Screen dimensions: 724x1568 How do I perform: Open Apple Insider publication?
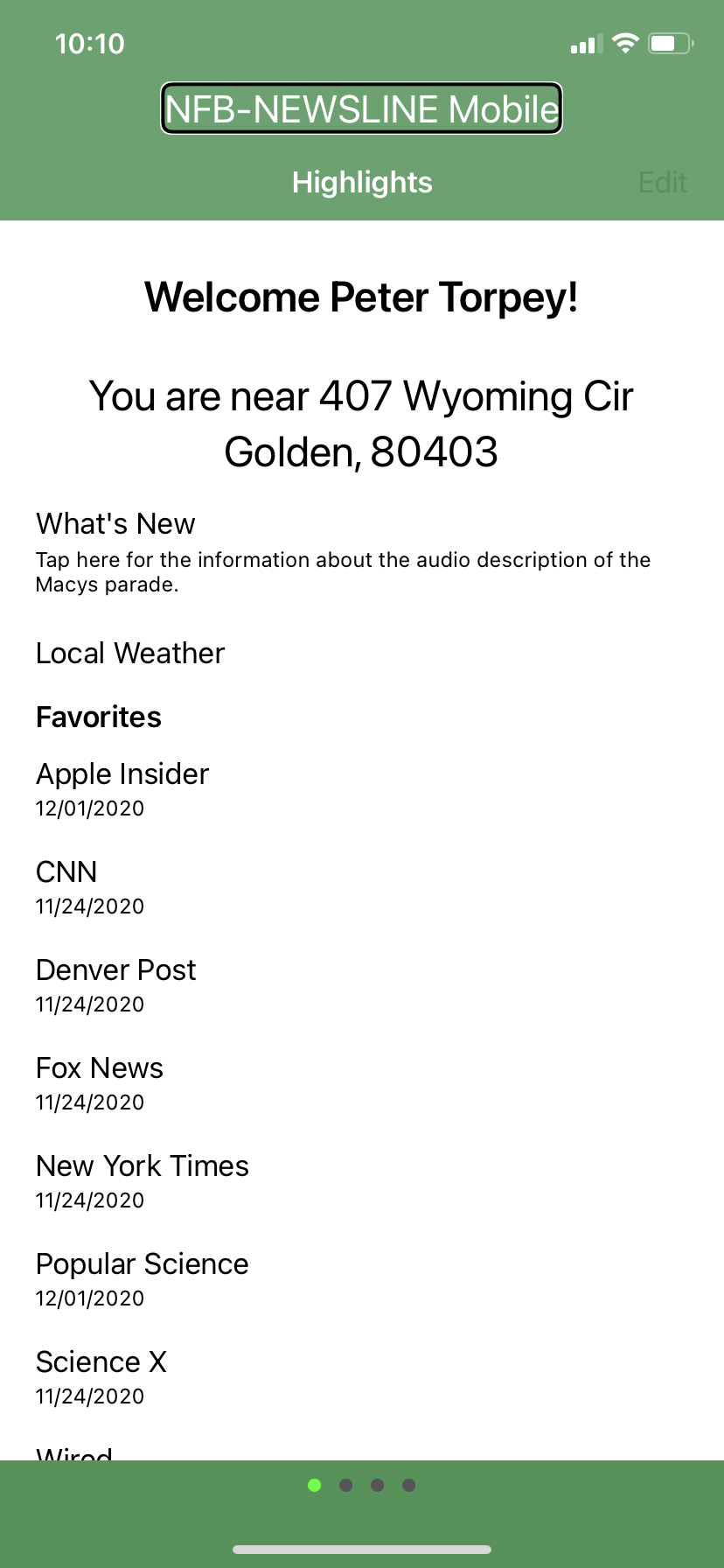(x=122, y=788)
